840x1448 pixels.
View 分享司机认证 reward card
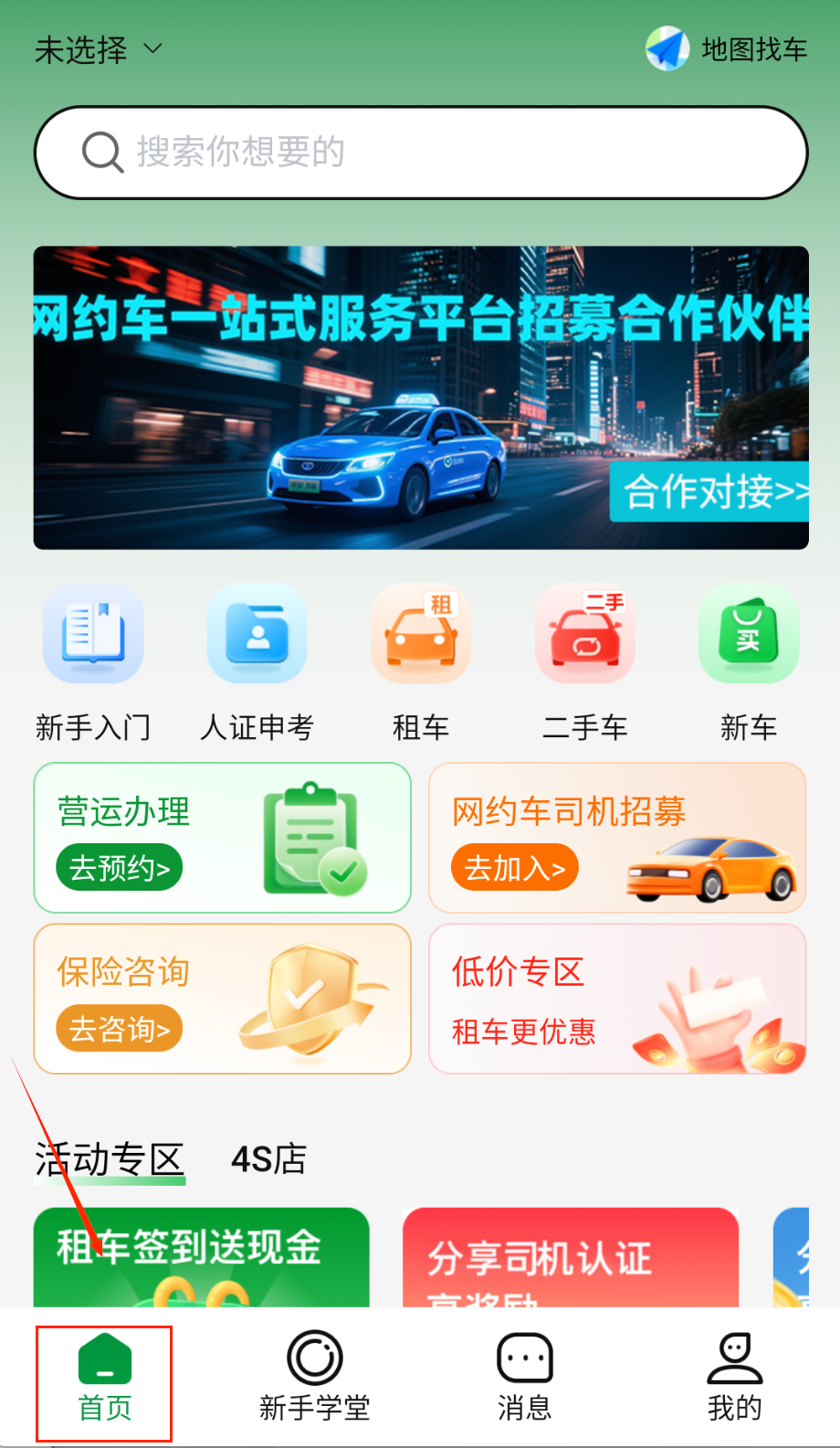coord(570,1259)
